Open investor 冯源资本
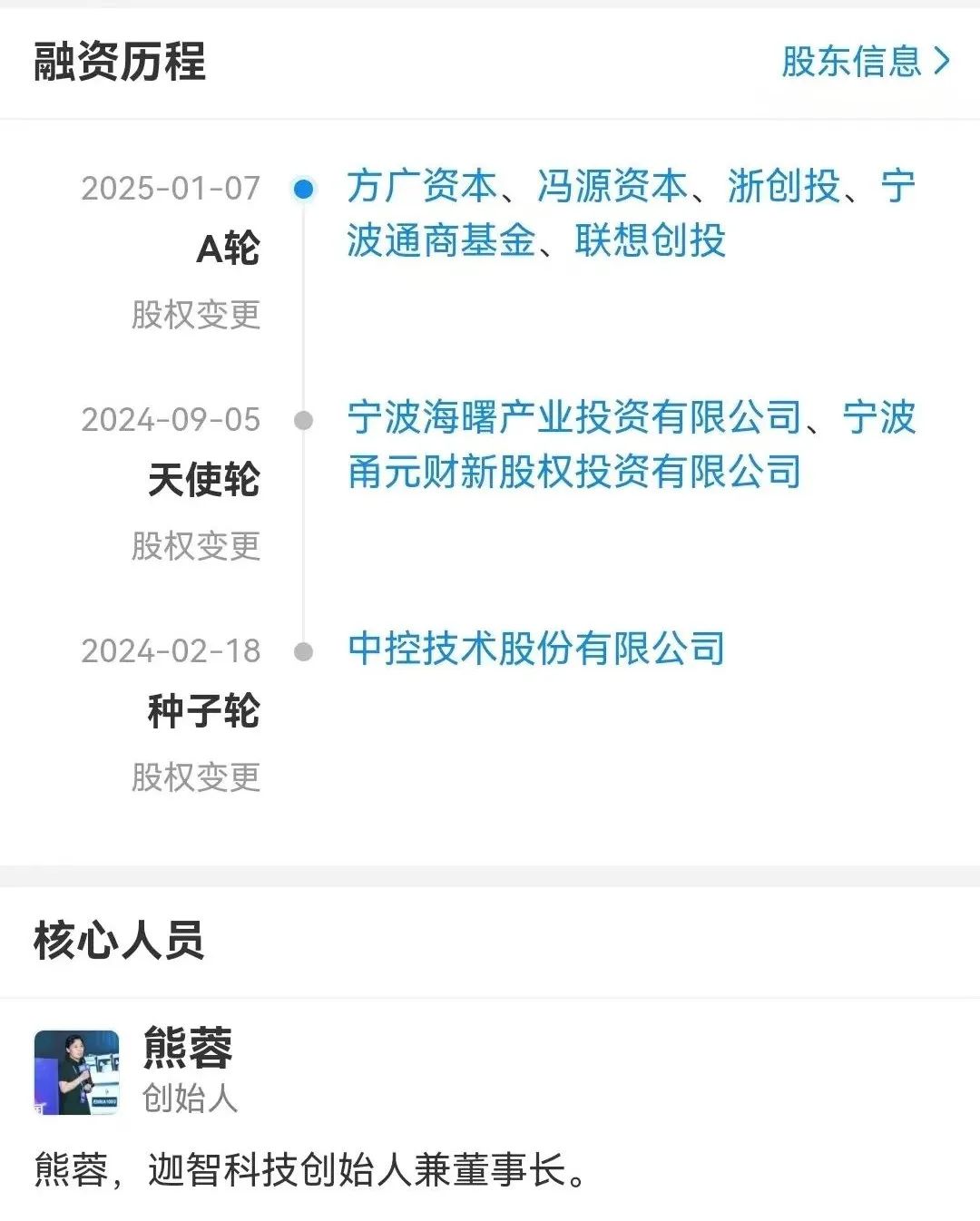The width and height of the screenshot is (980, 1221). [x=612, y=187]
